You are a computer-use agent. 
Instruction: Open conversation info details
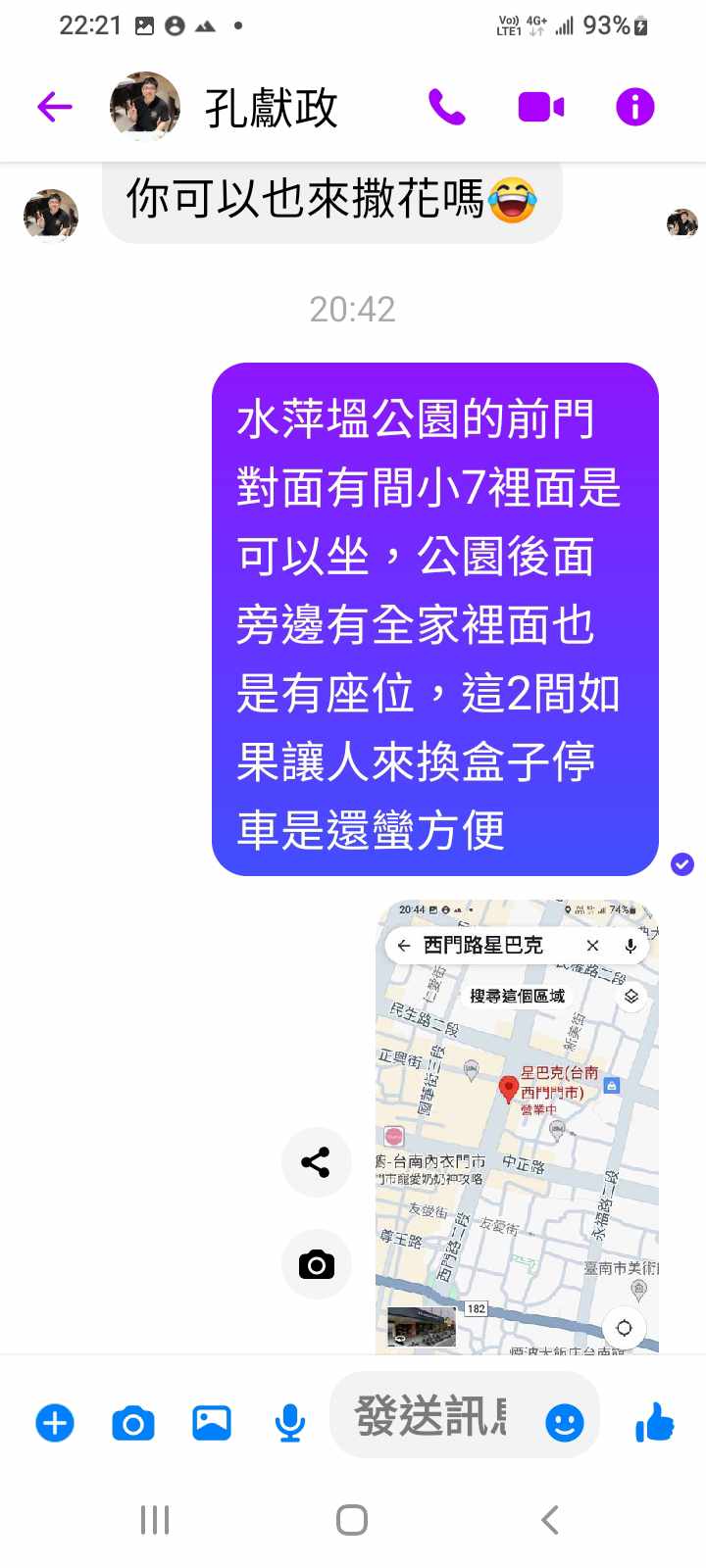point(634,107)
